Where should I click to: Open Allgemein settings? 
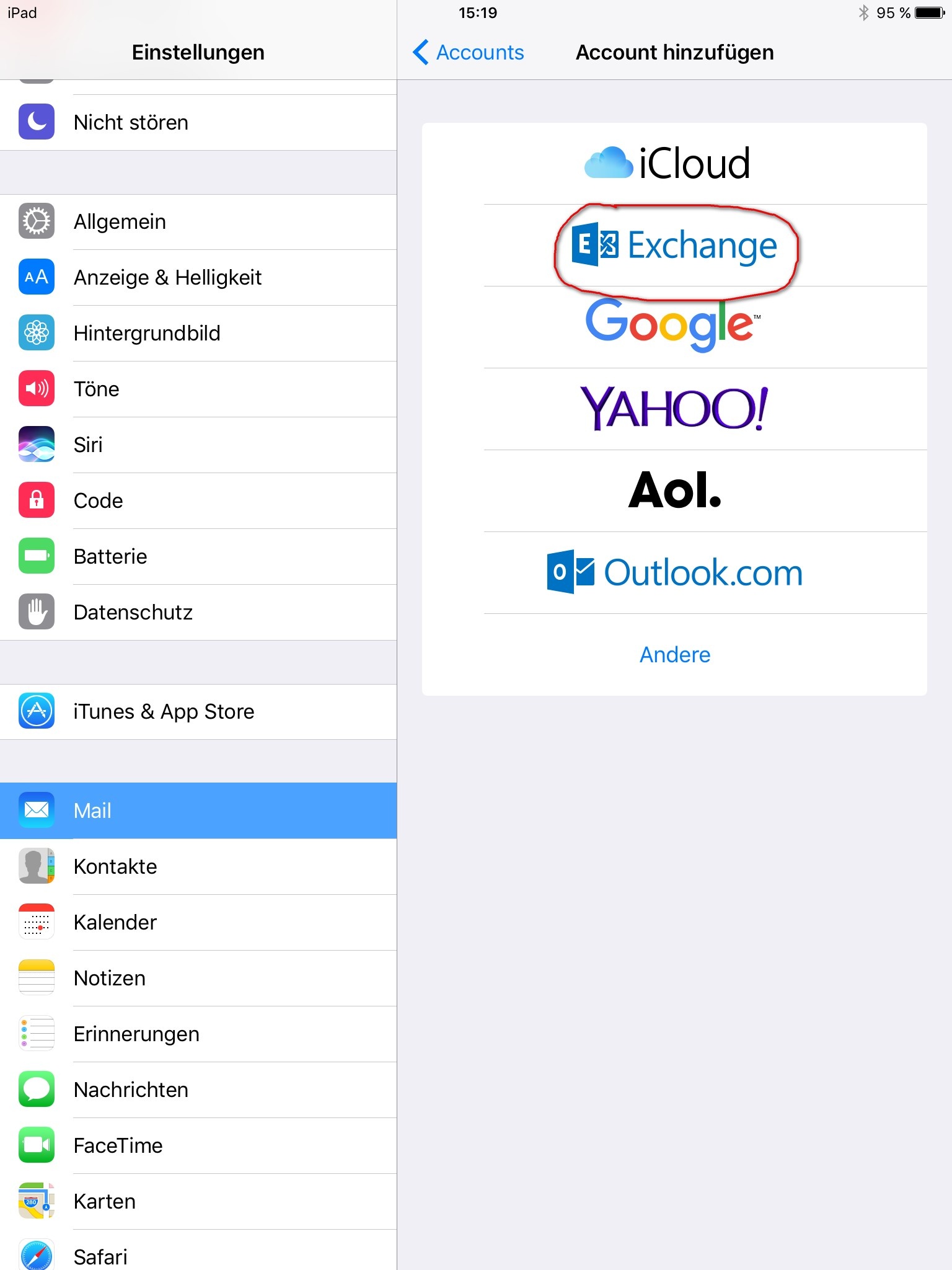tap(198, 221)
